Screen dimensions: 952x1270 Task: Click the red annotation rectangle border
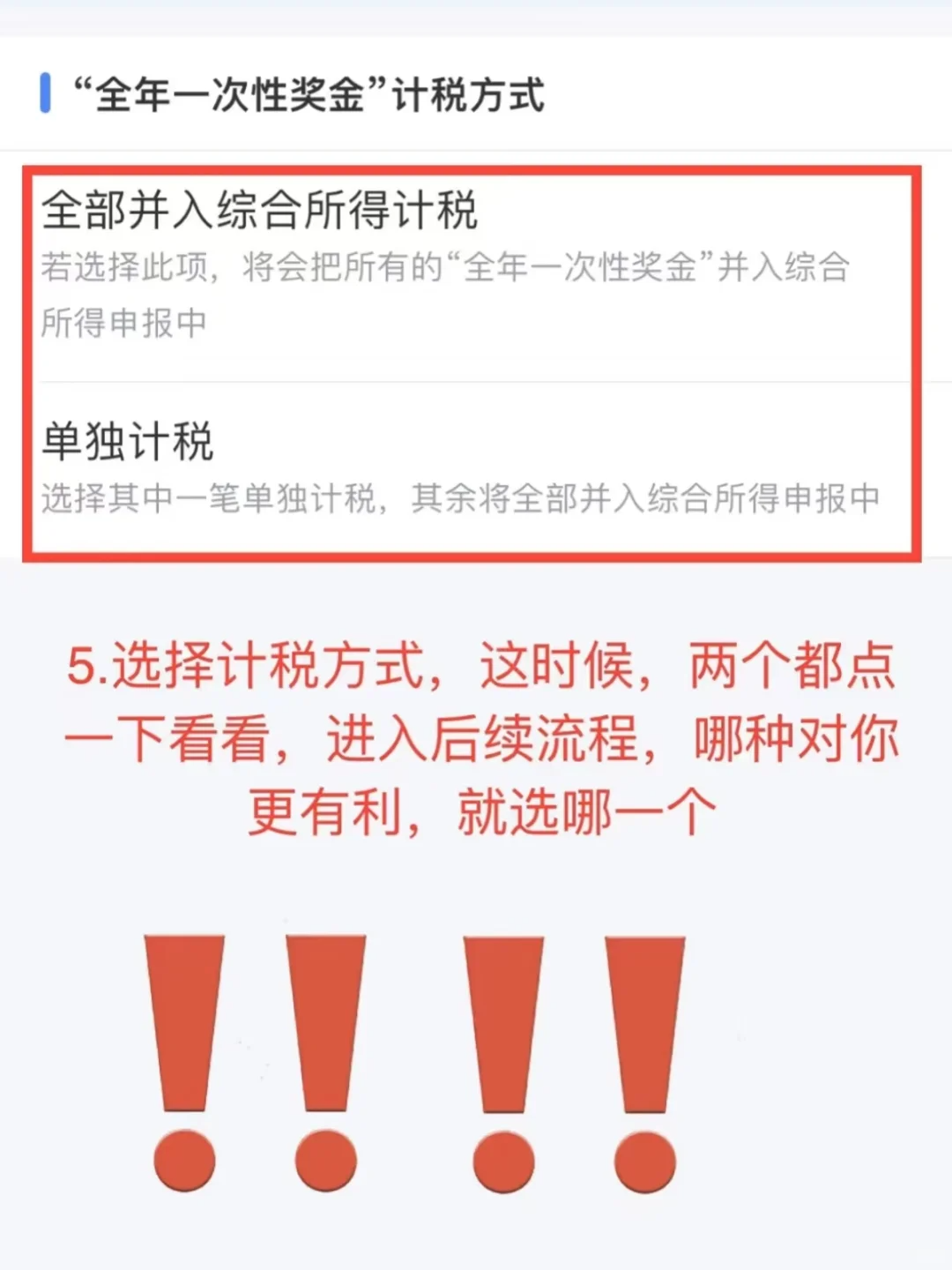[470, 163]
